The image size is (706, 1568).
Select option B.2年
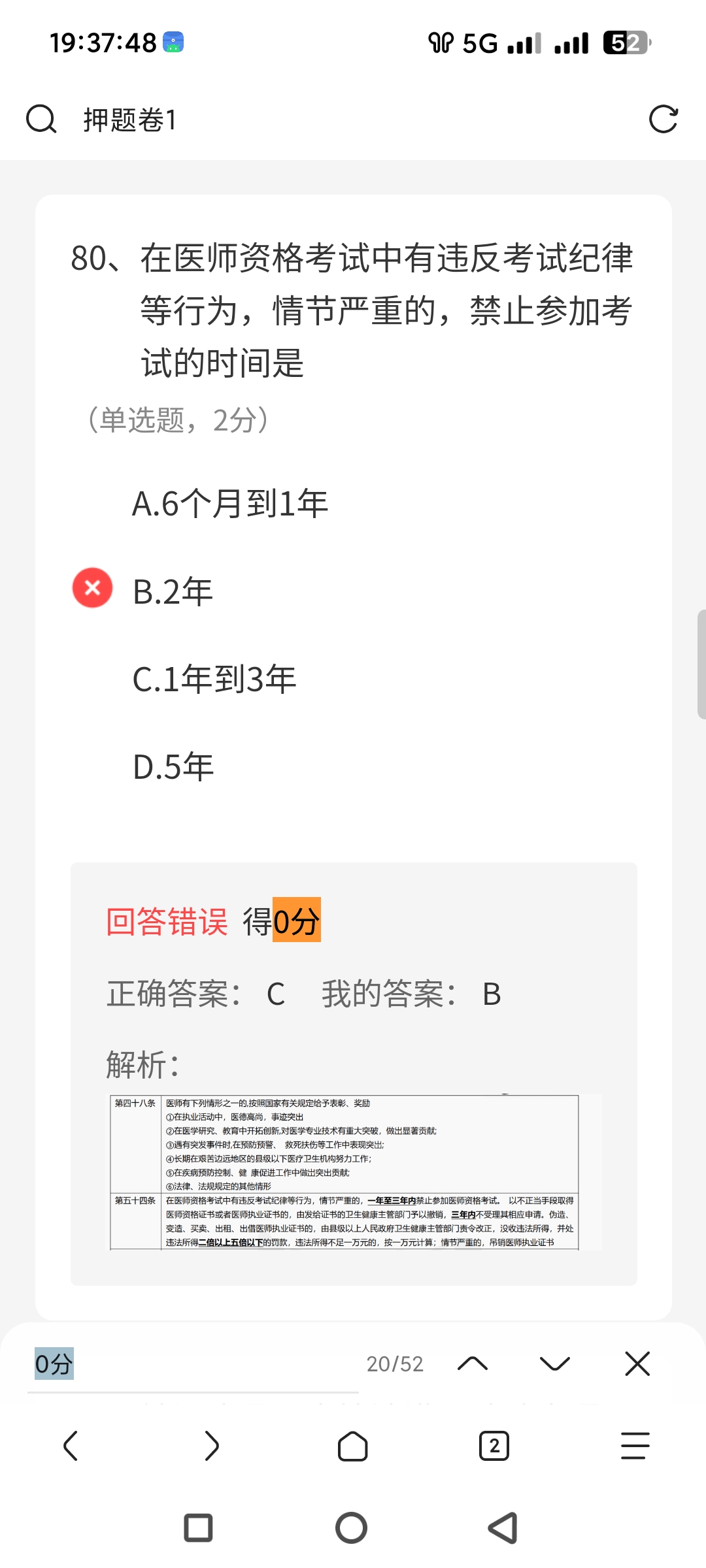point(173,592)
